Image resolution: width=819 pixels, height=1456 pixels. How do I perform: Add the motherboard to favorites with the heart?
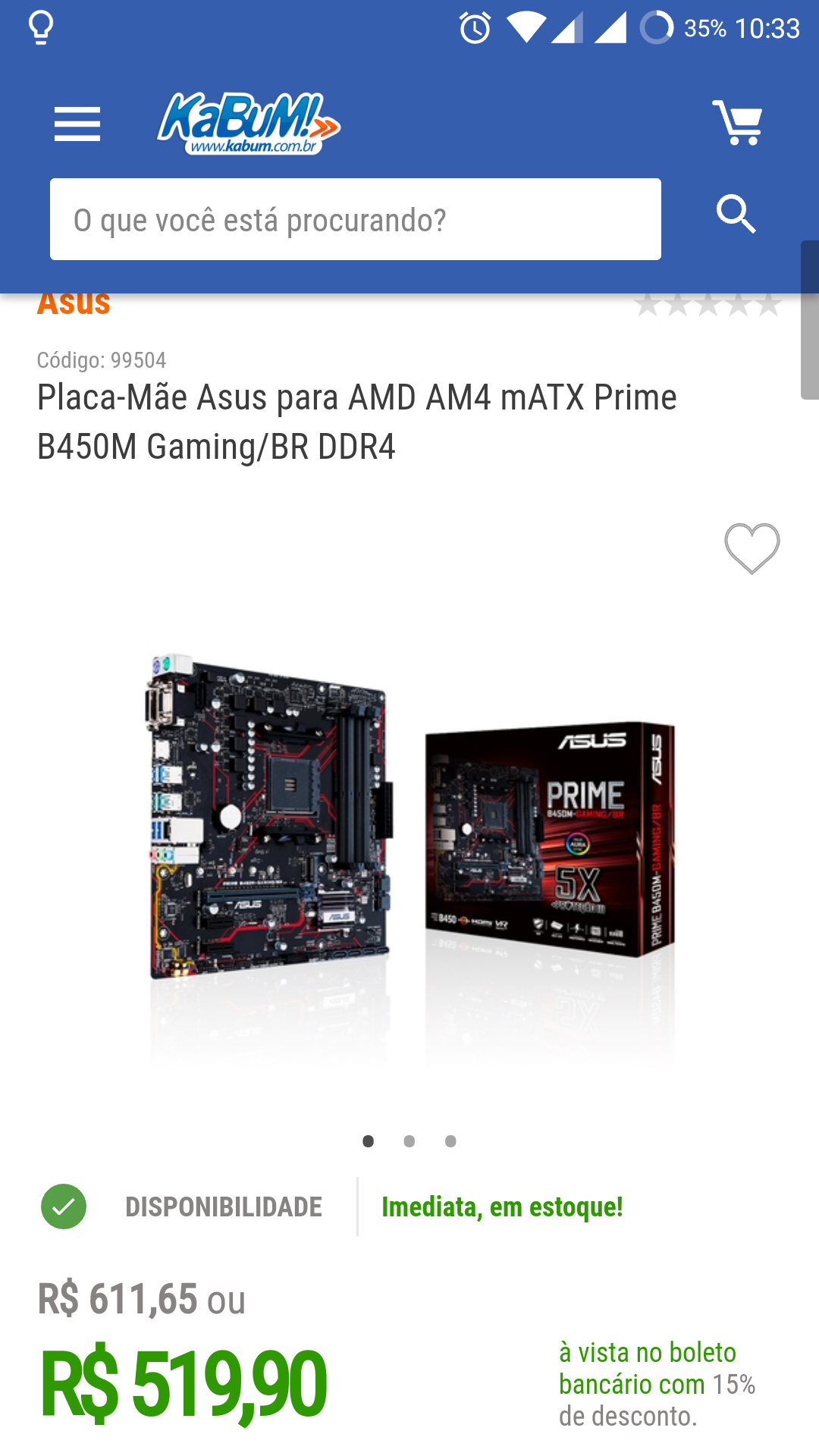[x=752, y=548]
